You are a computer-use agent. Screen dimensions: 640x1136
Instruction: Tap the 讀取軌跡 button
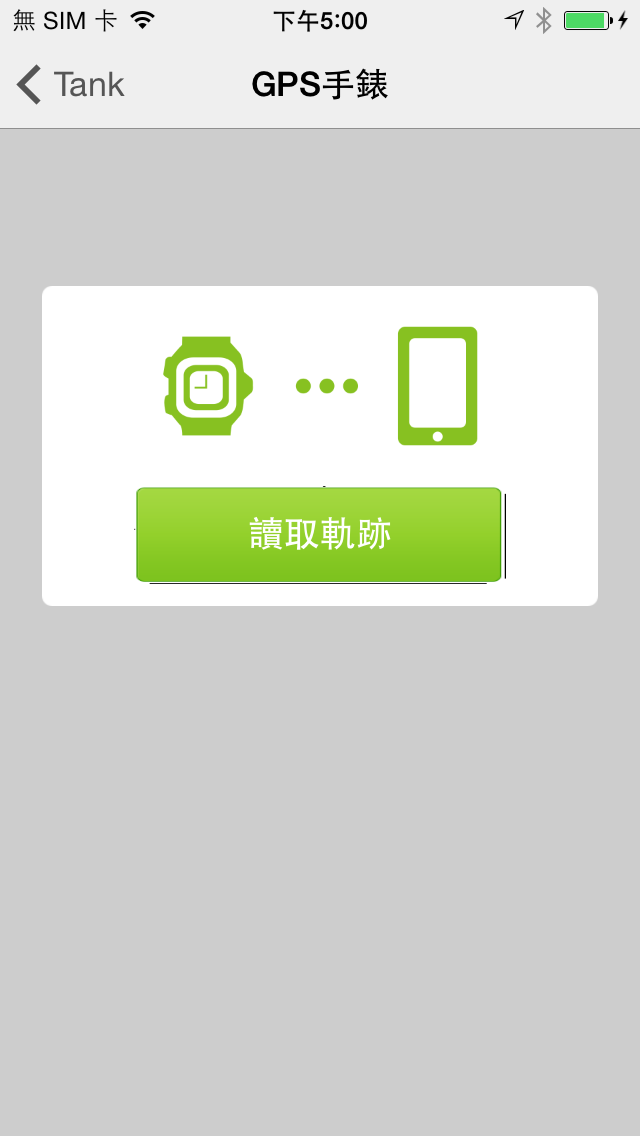[x=319, y=534]
